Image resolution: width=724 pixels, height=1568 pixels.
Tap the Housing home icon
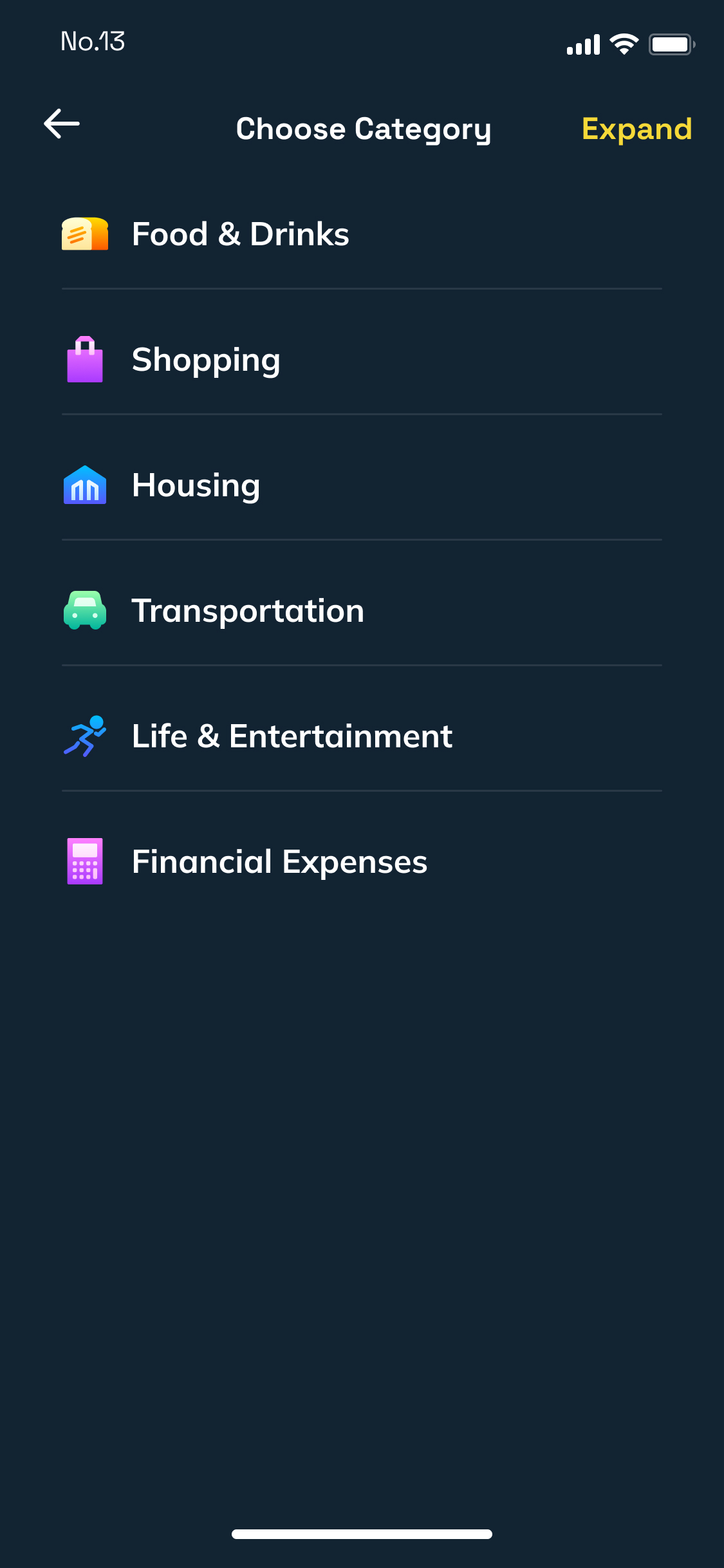pos(84,486)
